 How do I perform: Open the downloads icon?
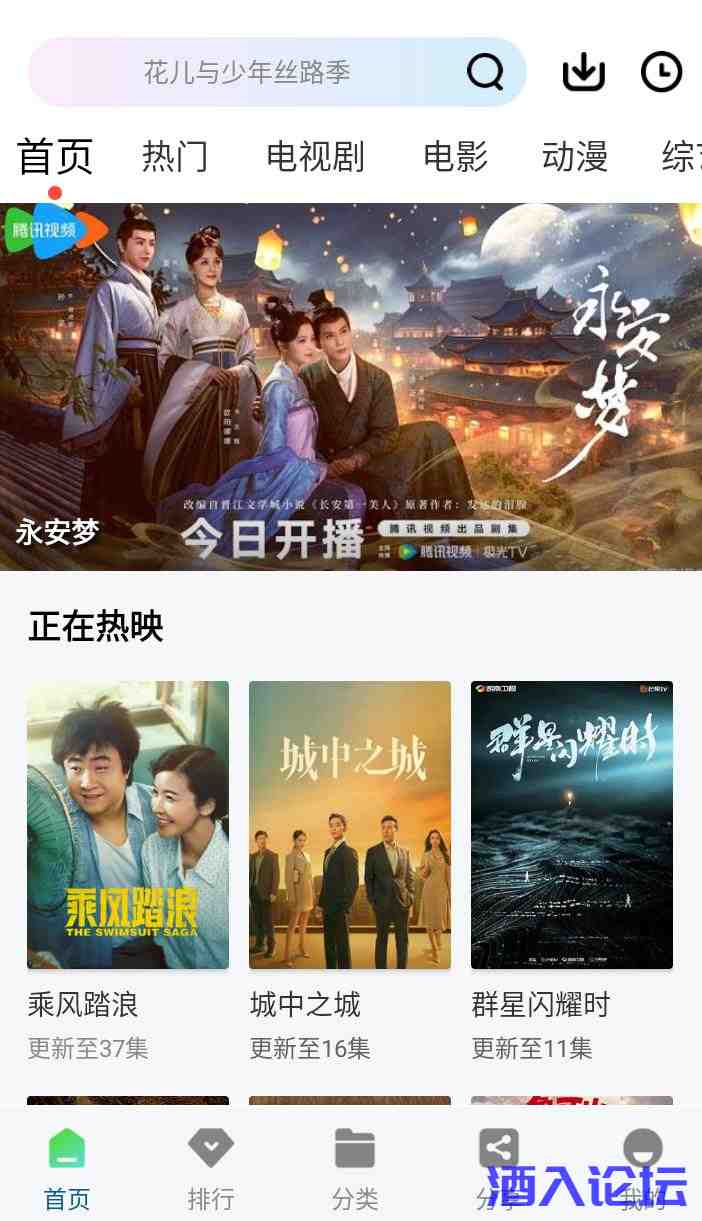(584, 72)
